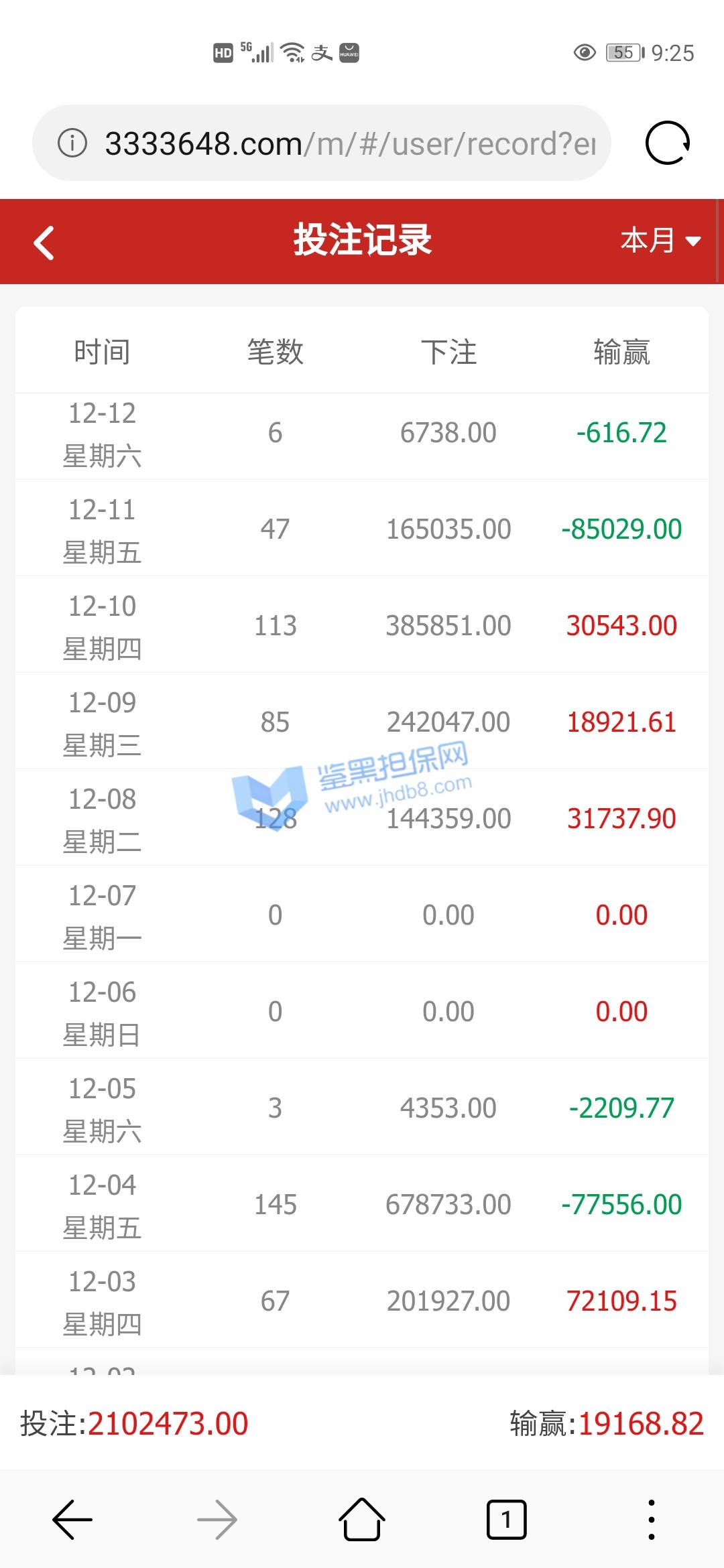Viewport: 724px width, 1568px height.
Task: Open the 12-12 星期六 betting record
Action: coord(362,434)
